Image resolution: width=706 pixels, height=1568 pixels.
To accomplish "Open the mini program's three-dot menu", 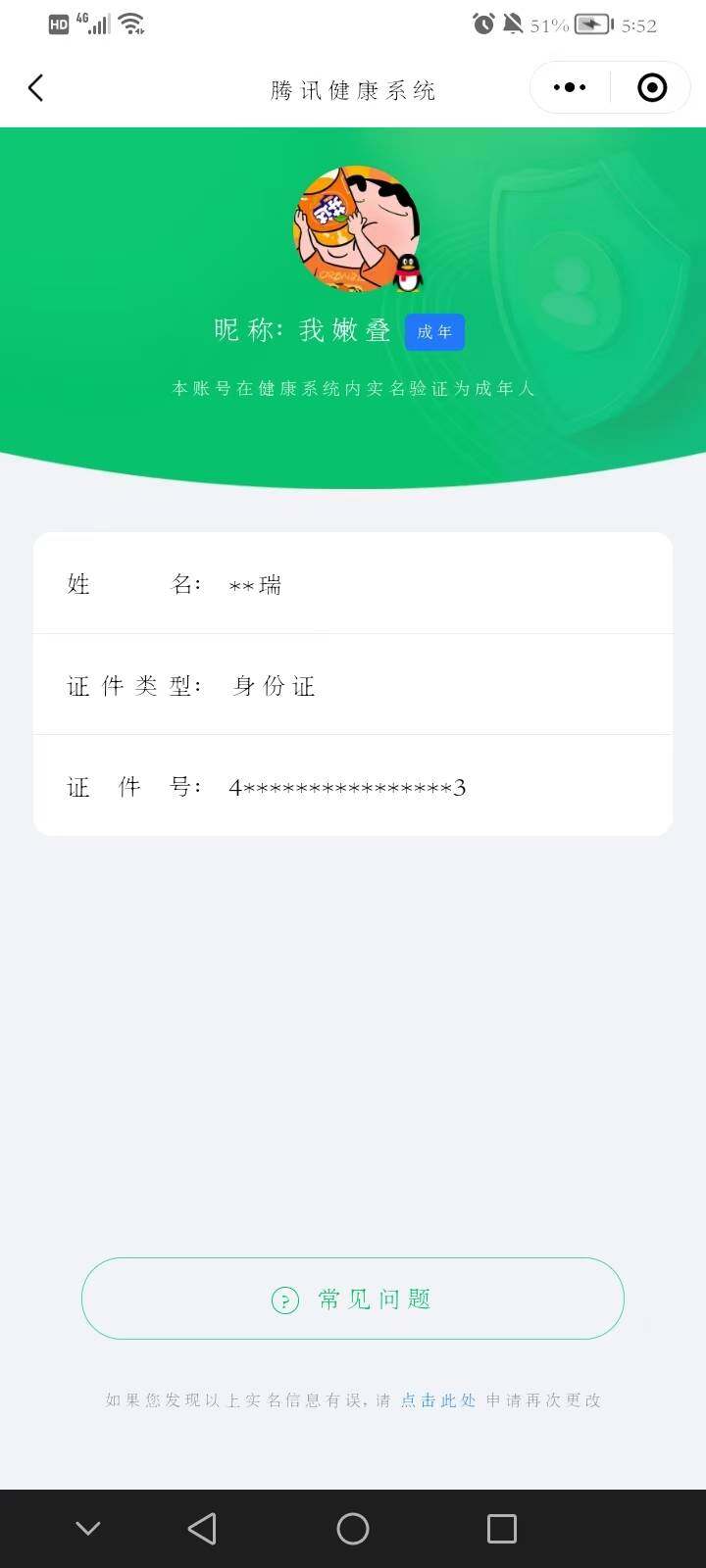I will tap(570, 87).
